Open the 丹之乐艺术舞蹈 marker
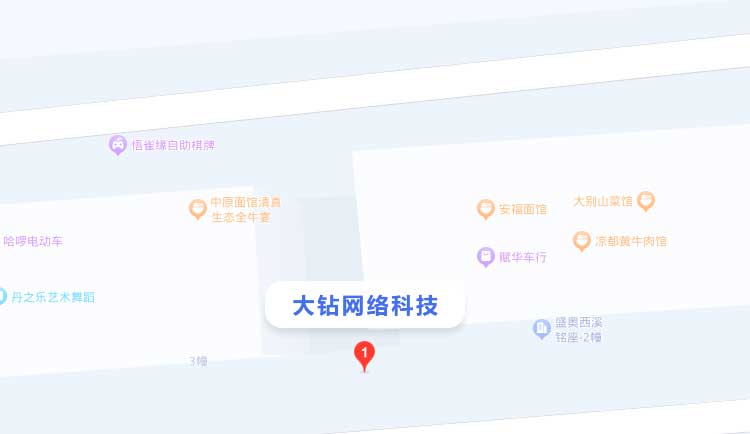 (5, 297)
